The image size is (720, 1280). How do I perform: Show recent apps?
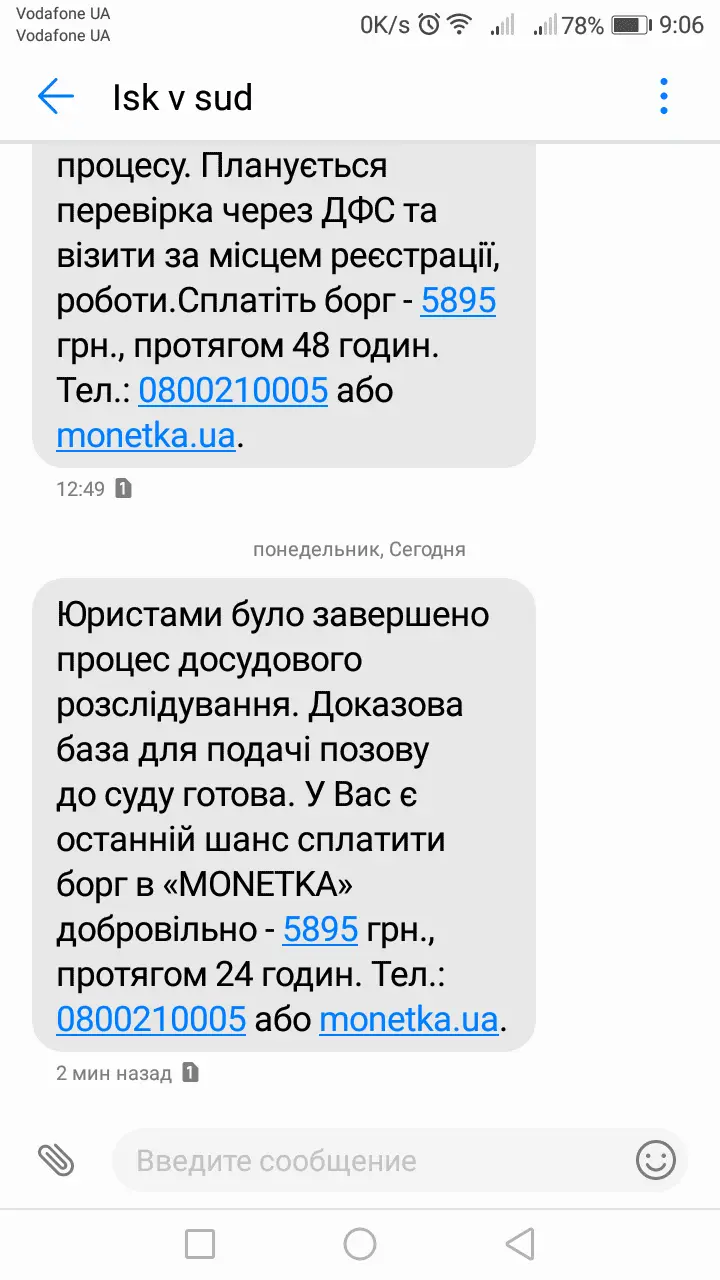pos(200,1244)
